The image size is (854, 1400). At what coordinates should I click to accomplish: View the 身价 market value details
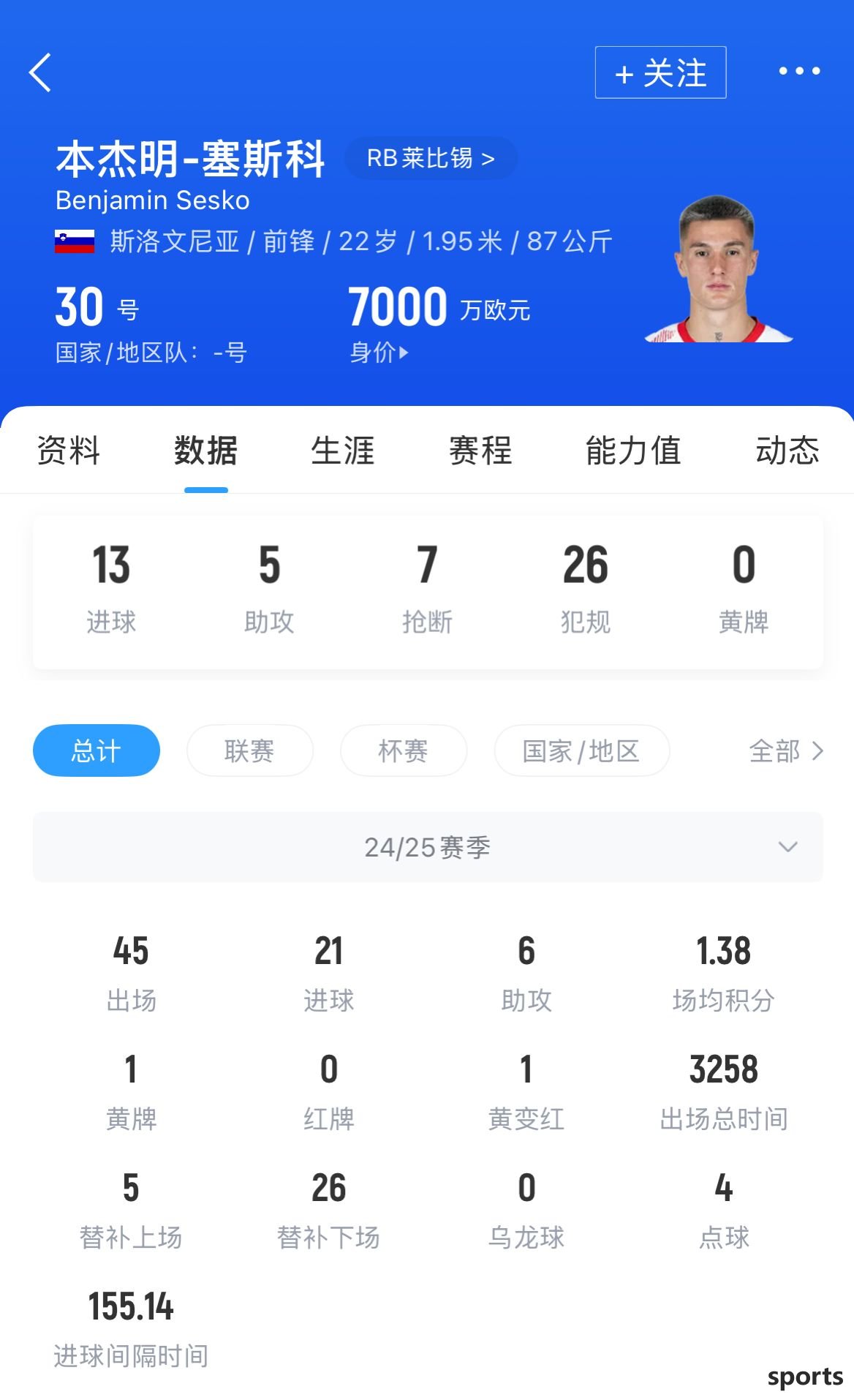coord(378,353)
